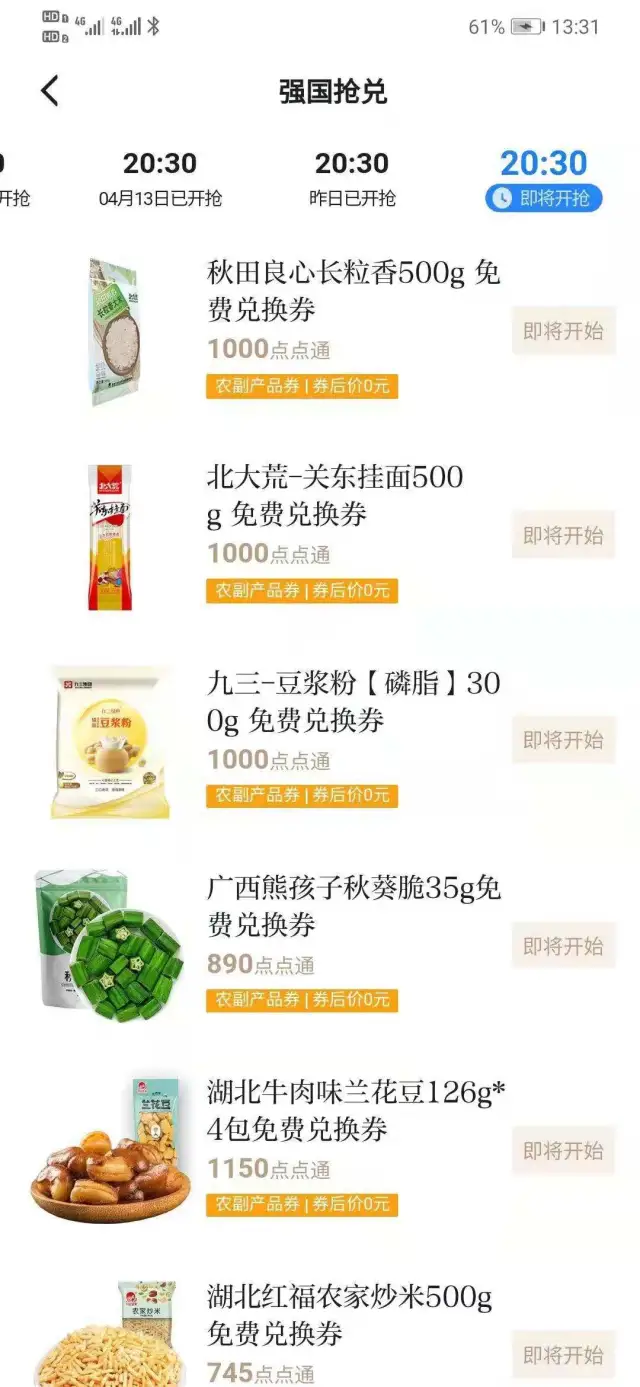Tap 即将开始 for 湖北牛肉味兰花豆 coupon
640x1387 pixels.
563,1150
